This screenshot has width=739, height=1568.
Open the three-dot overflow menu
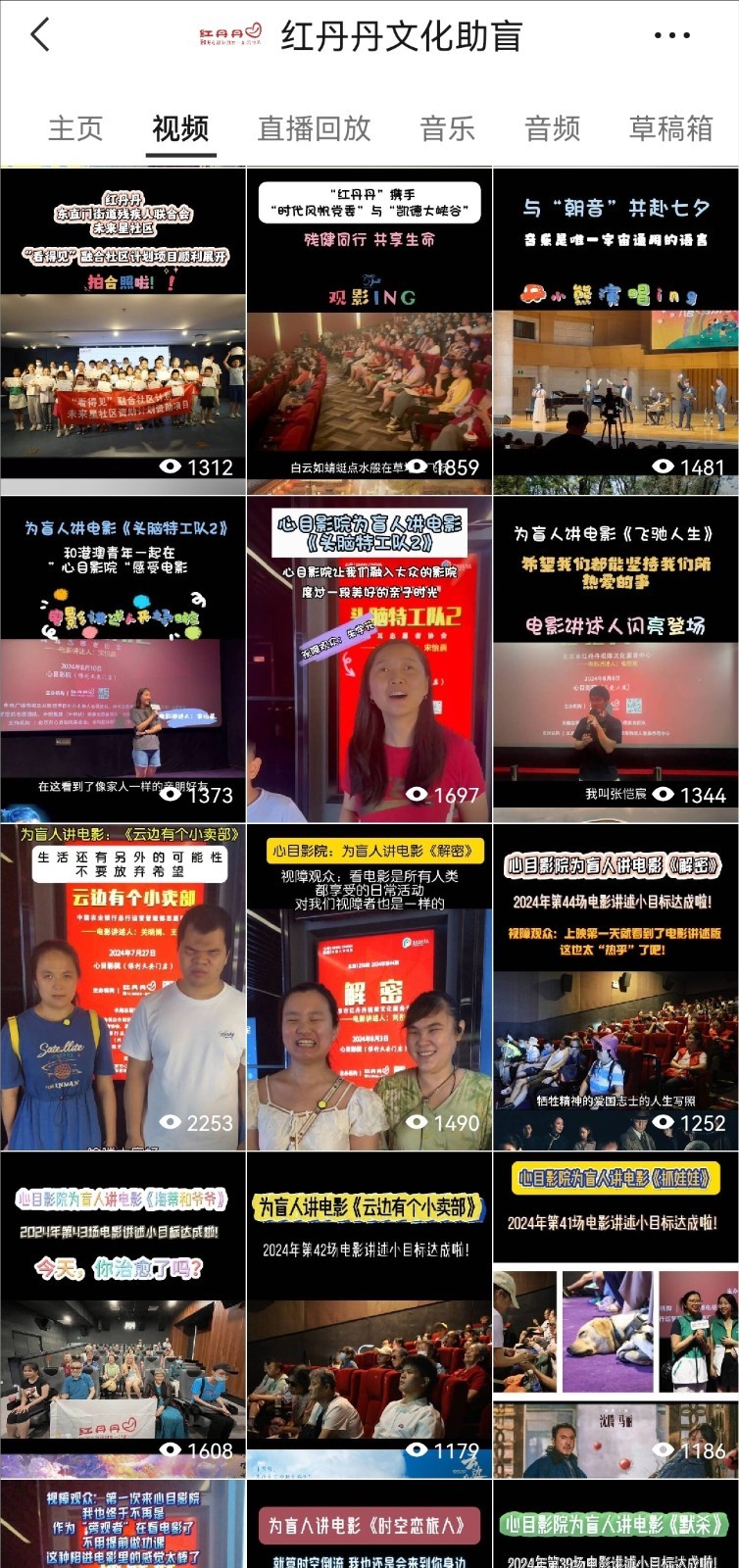(671, 36)
